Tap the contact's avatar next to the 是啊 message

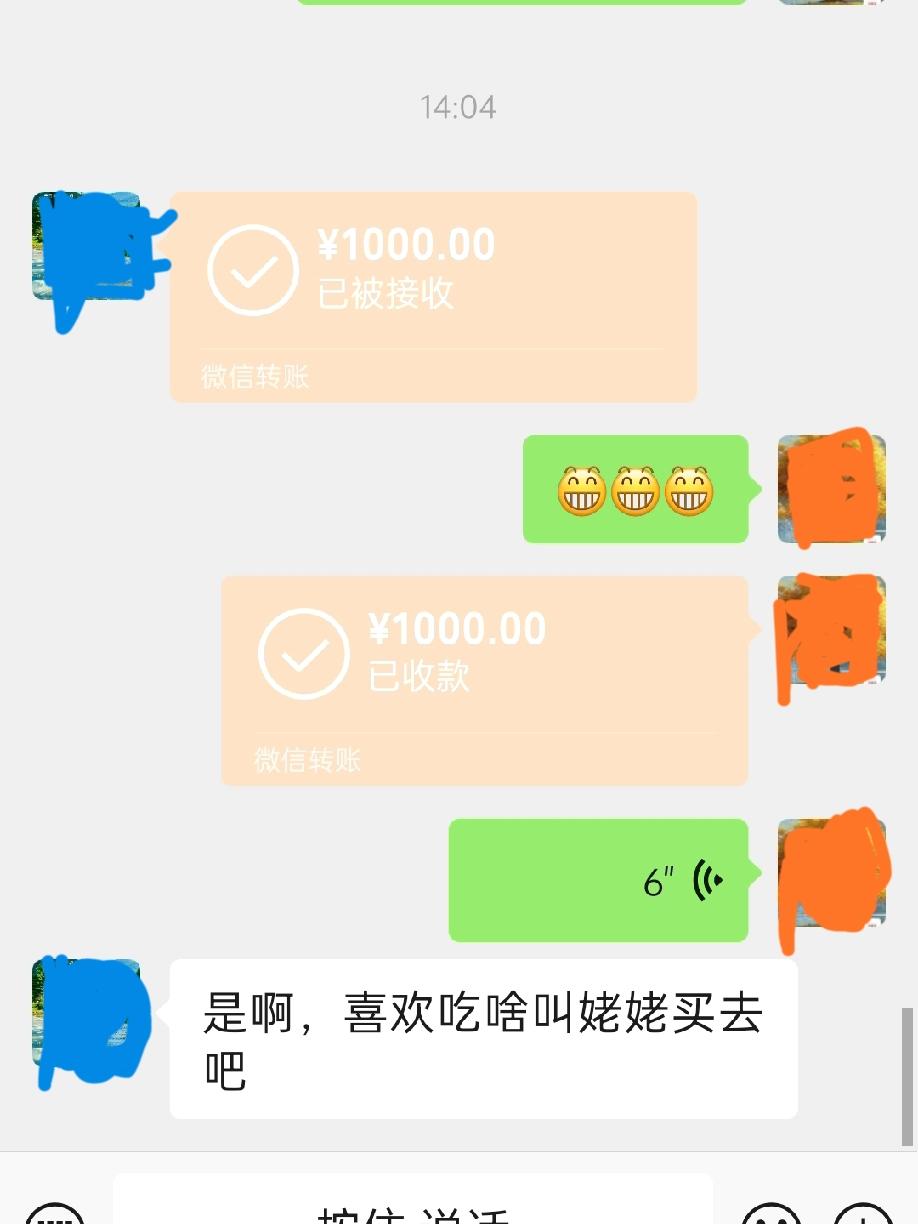click(88, 1020)
